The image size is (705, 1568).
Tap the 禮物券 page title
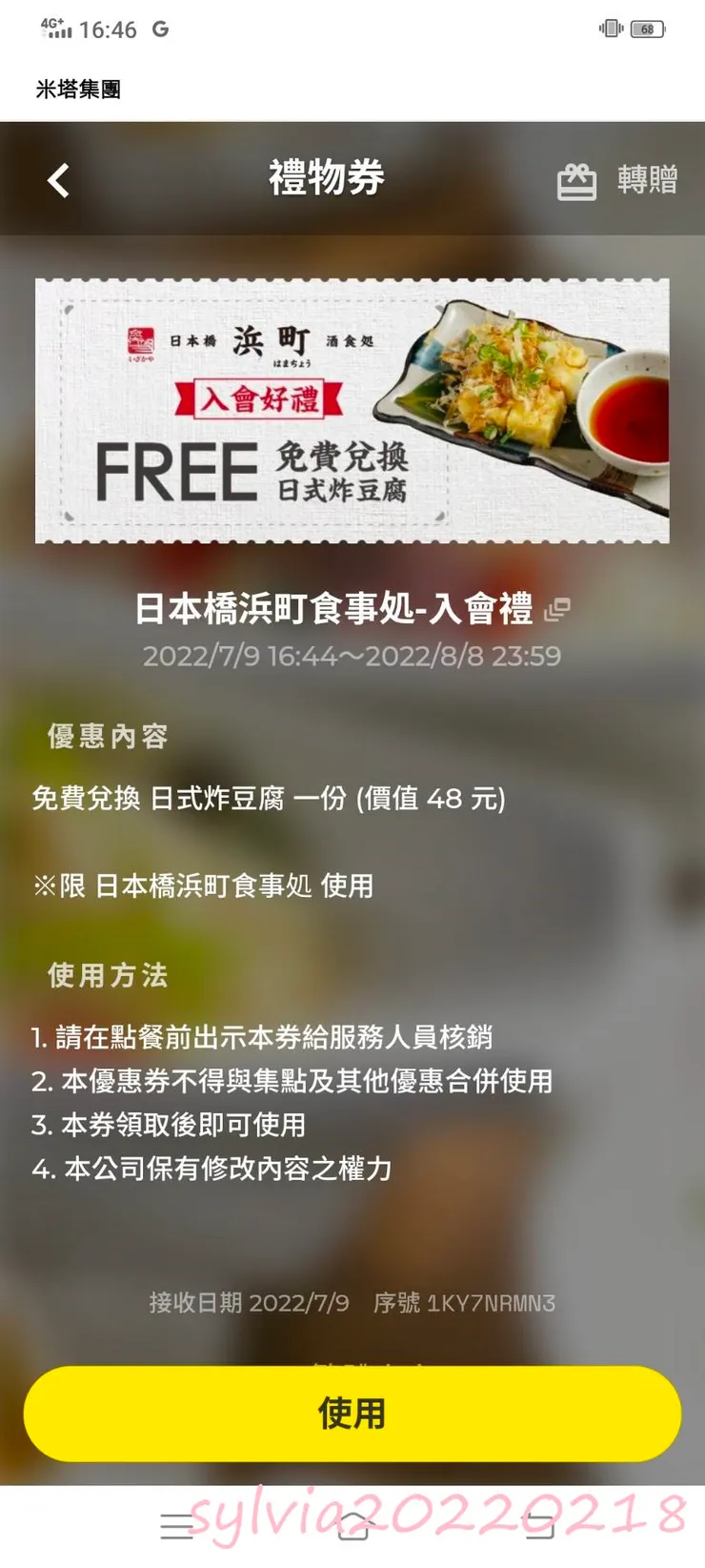[x=327, y=177]
